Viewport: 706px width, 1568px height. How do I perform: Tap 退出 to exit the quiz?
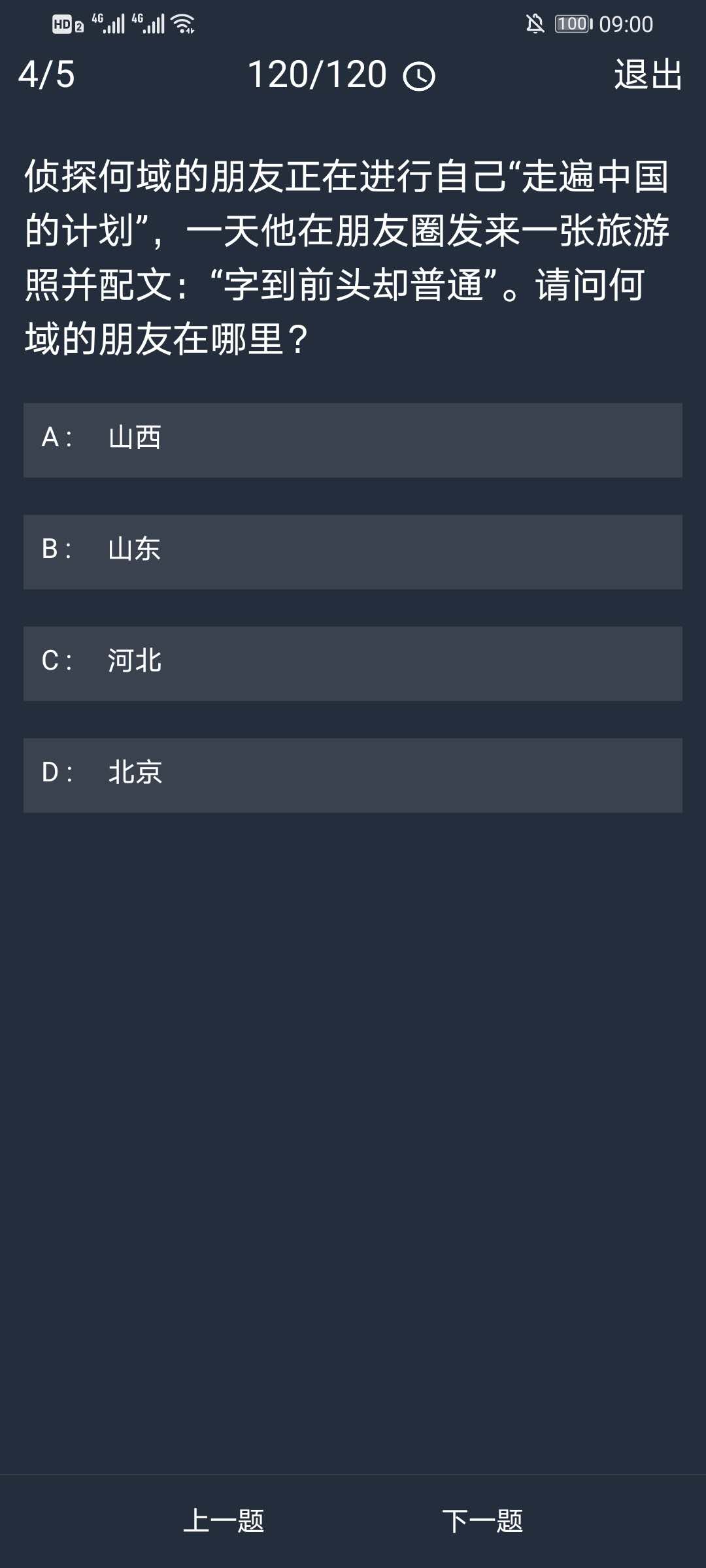(x=648, y=74)
